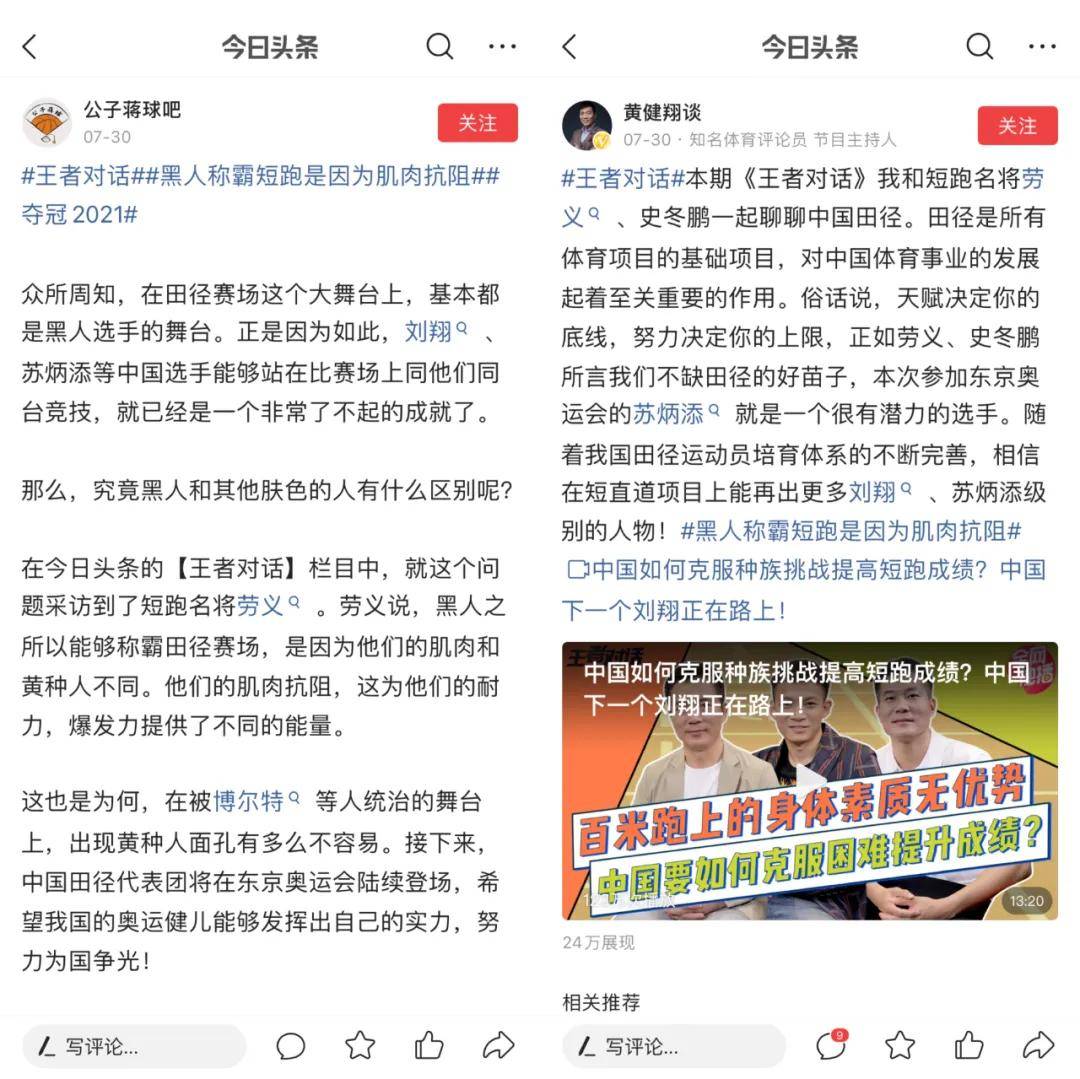Share 公子蒋球吧's post
This screenshot has width=1080, height=1079.
(498, 1046)
